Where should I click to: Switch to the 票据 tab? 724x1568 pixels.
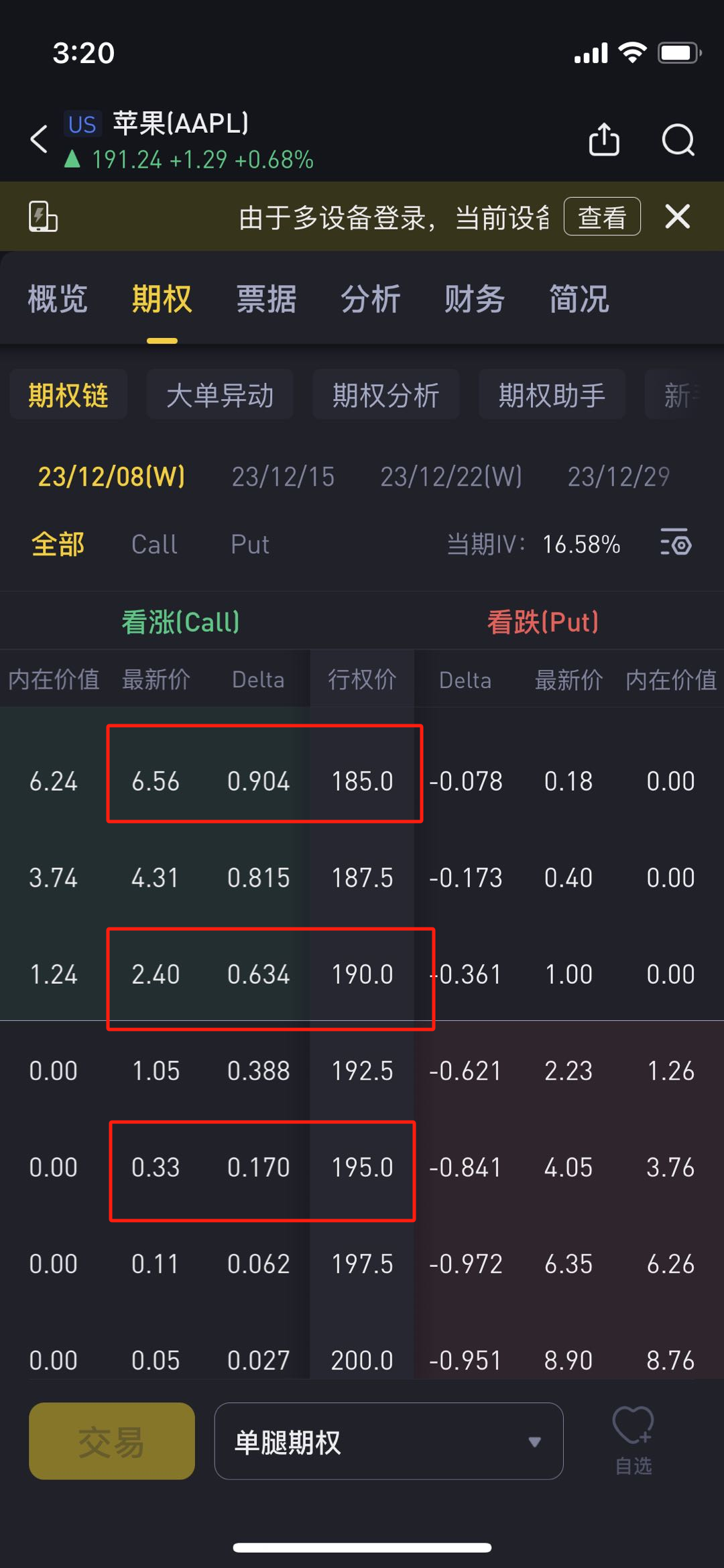click(266, 298)
